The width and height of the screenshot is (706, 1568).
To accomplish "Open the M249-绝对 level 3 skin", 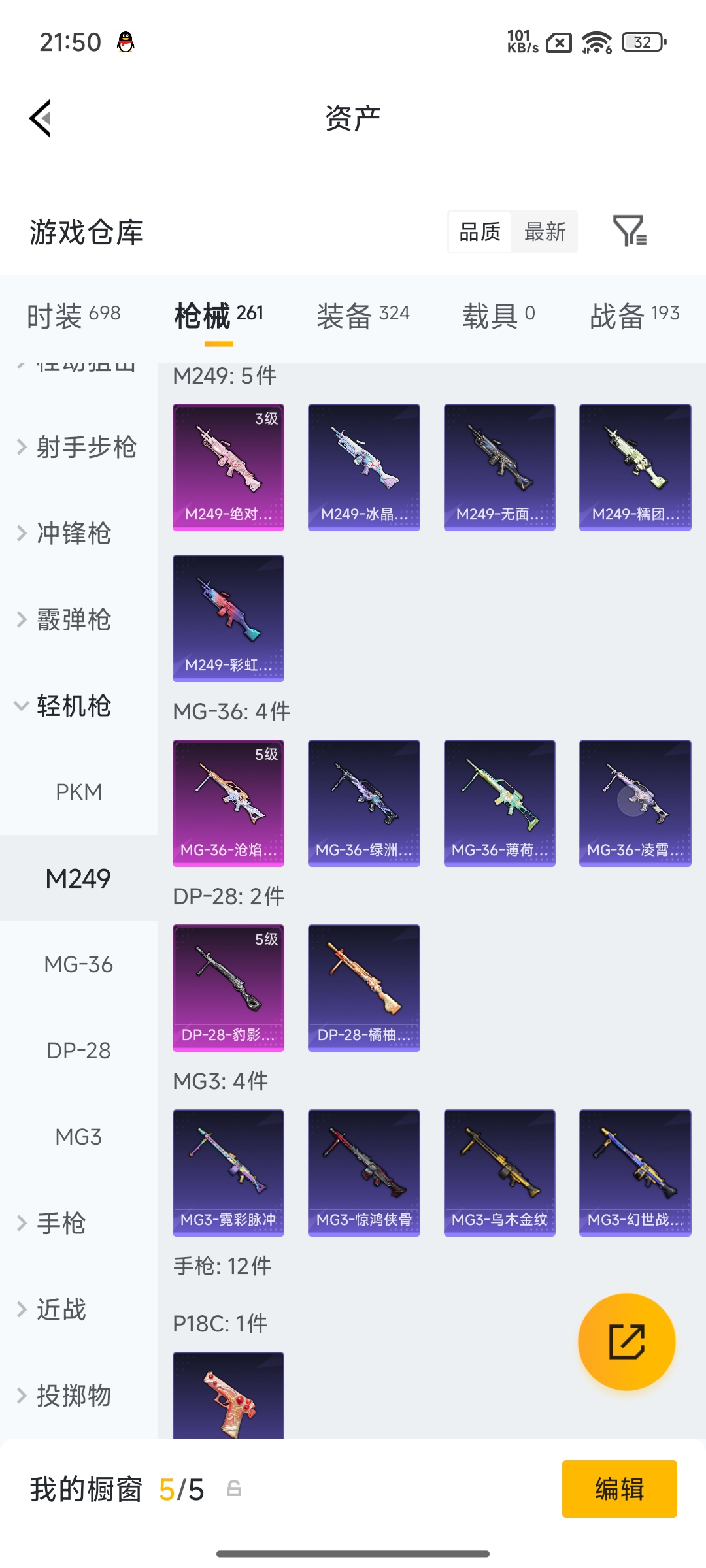I will tap(228, 467).
